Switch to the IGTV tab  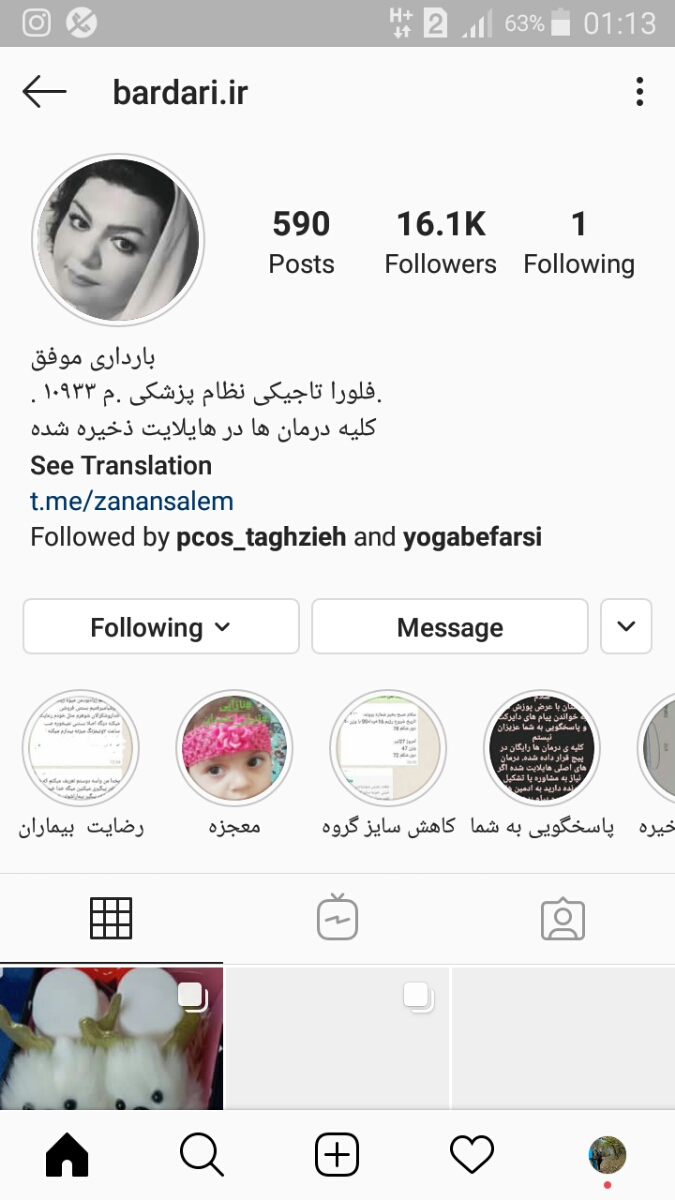tap(337, 918)
